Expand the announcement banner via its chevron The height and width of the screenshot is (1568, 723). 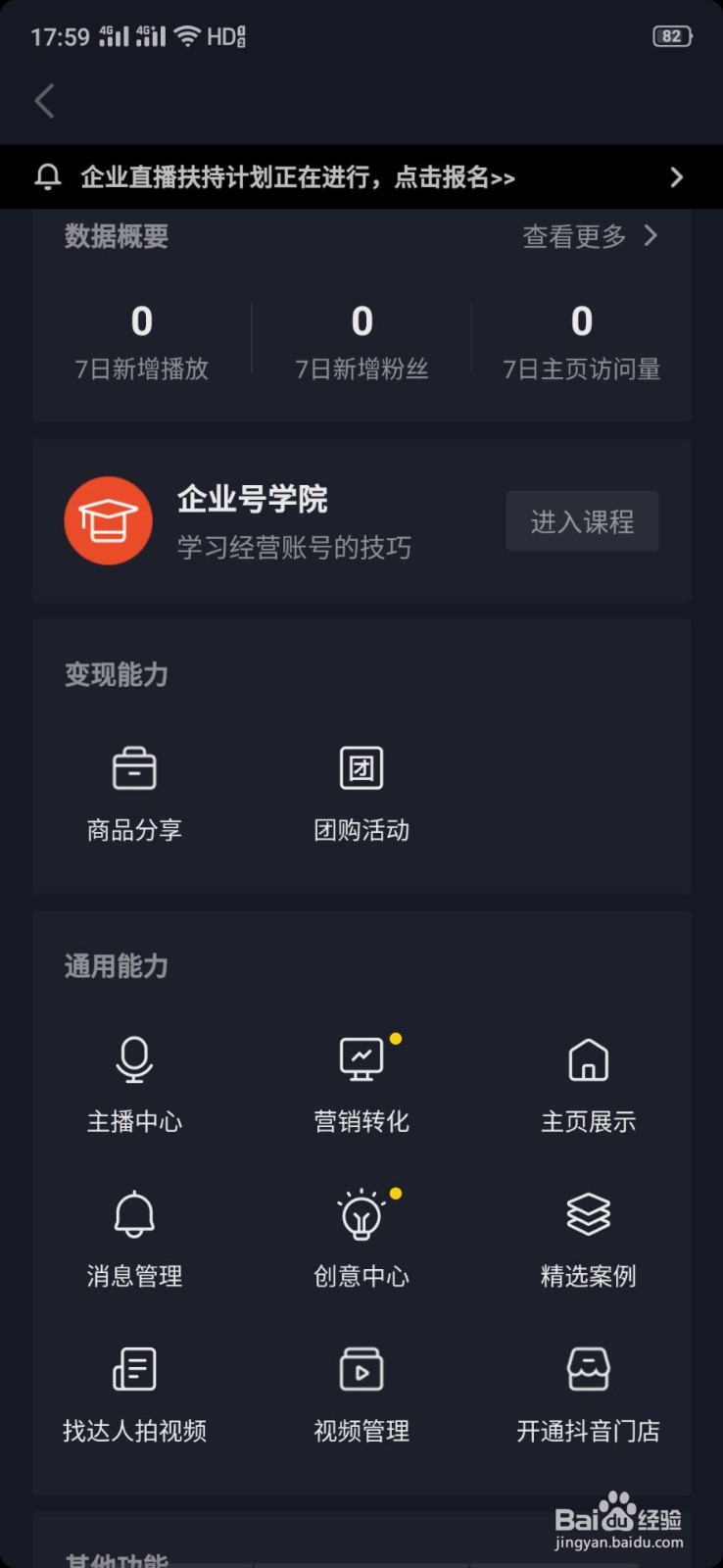point(675,176)
